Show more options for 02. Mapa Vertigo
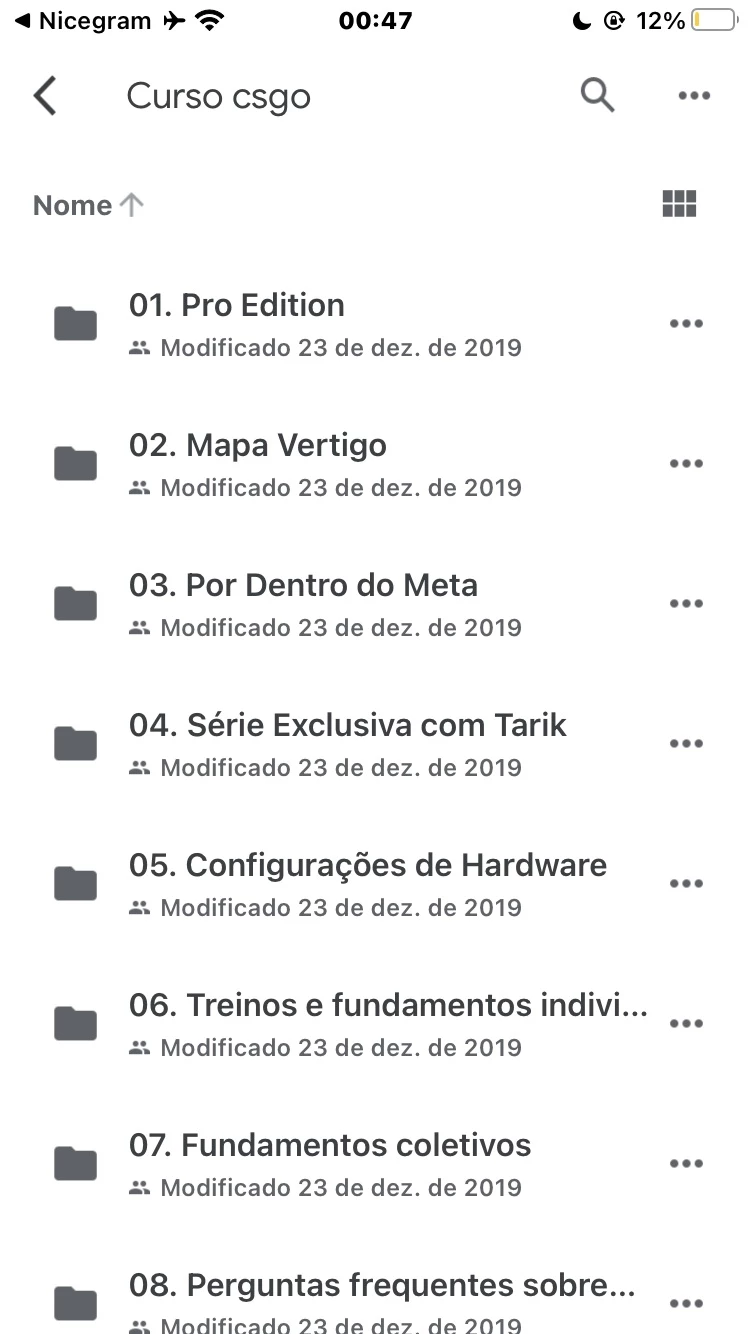 point(686,464)
